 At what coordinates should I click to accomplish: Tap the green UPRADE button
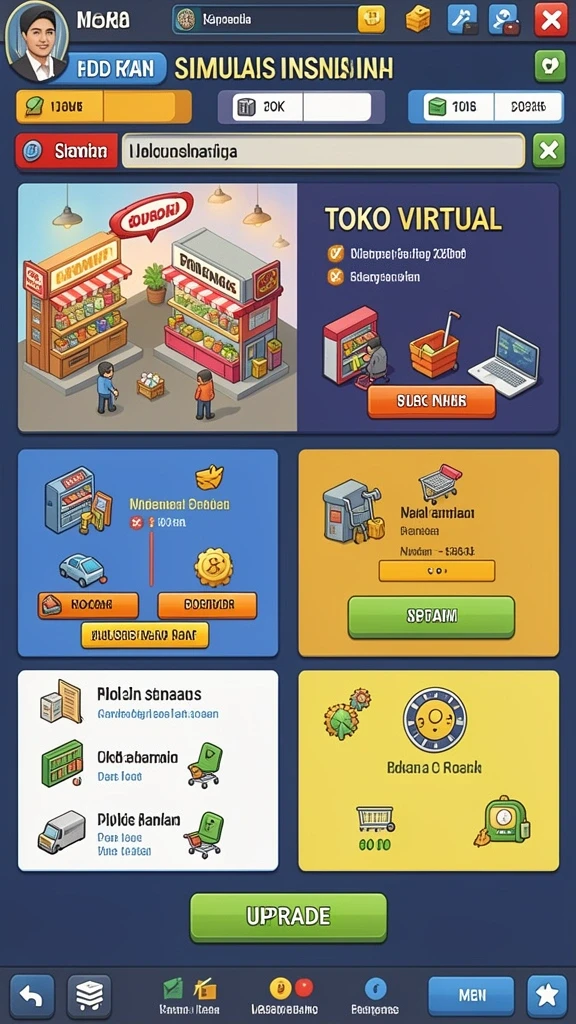[x=288, y=917]
